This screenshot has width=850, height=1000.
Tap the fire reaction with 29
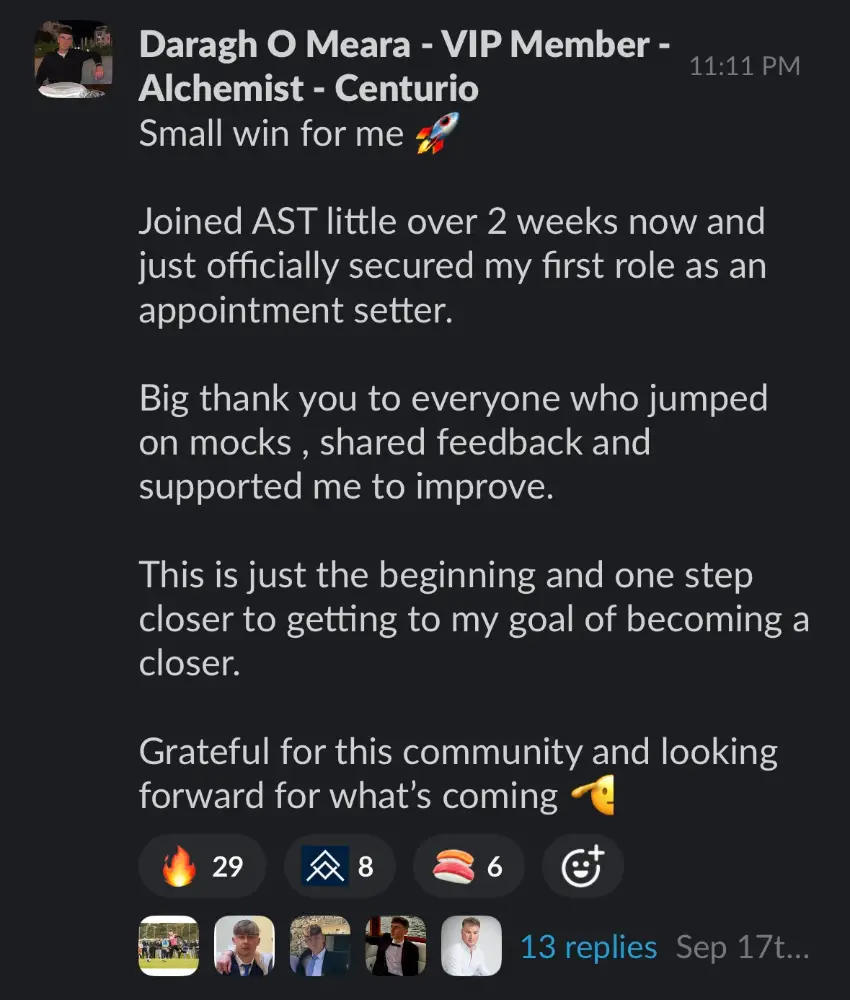tap(204, 866)
